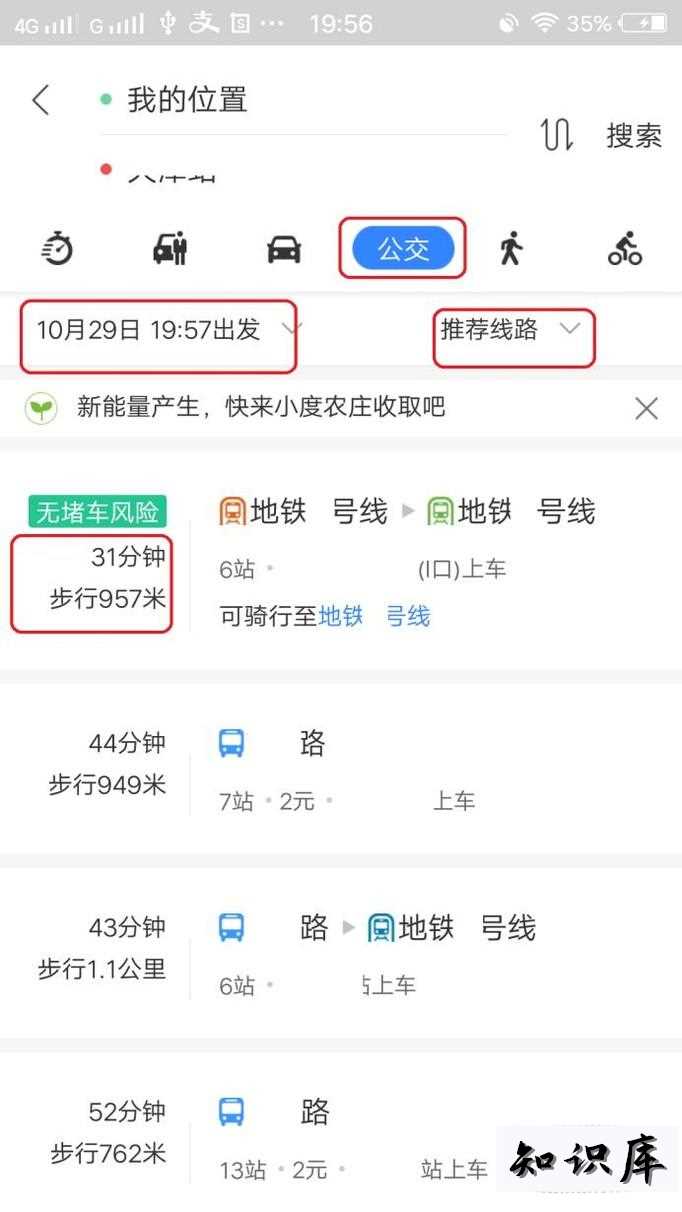Screen dimensions: 682x1212
Task: Switch to the ride-hailing tab
Action: point(171,248)
